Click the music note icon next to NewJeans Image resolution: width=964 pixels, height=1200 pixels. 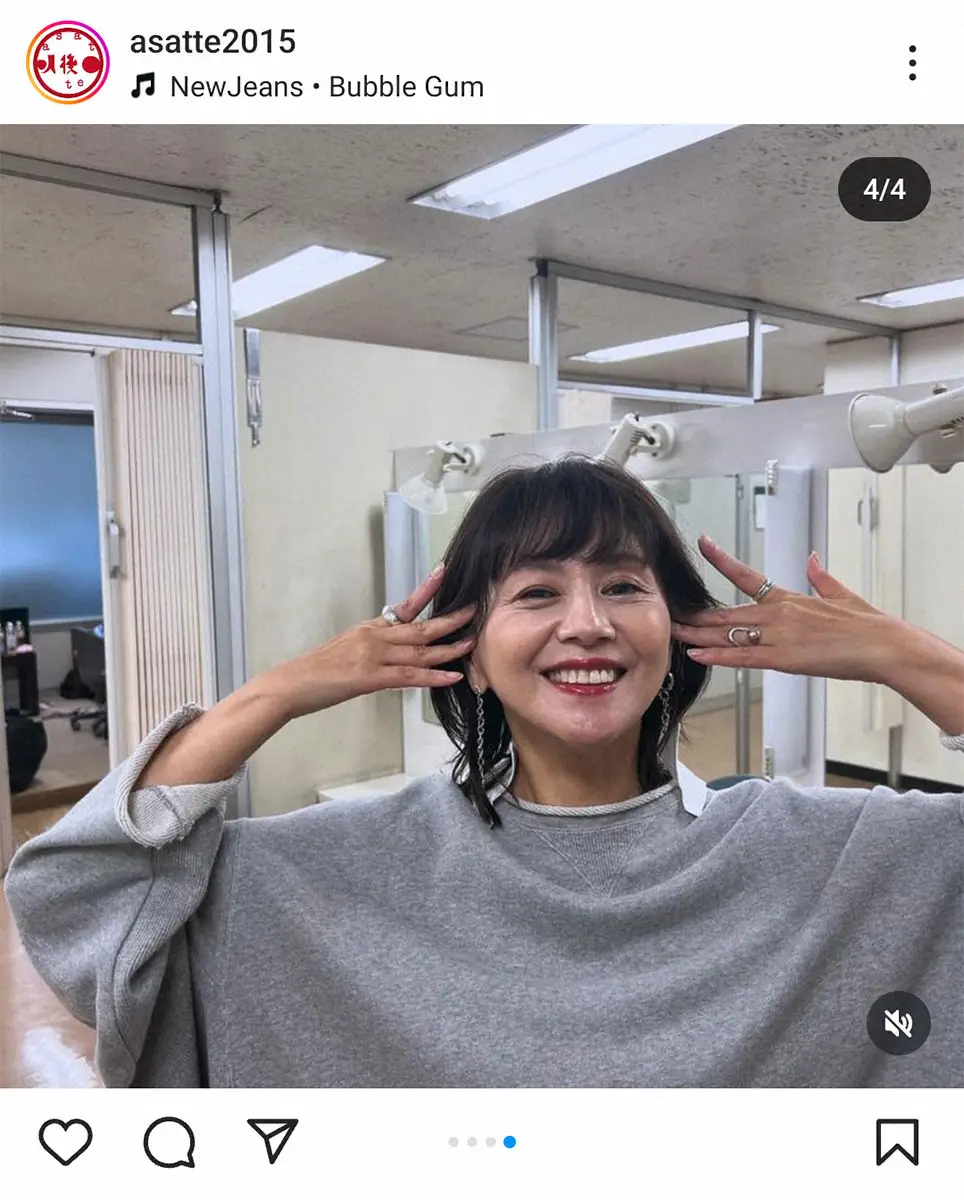point(145,87)
